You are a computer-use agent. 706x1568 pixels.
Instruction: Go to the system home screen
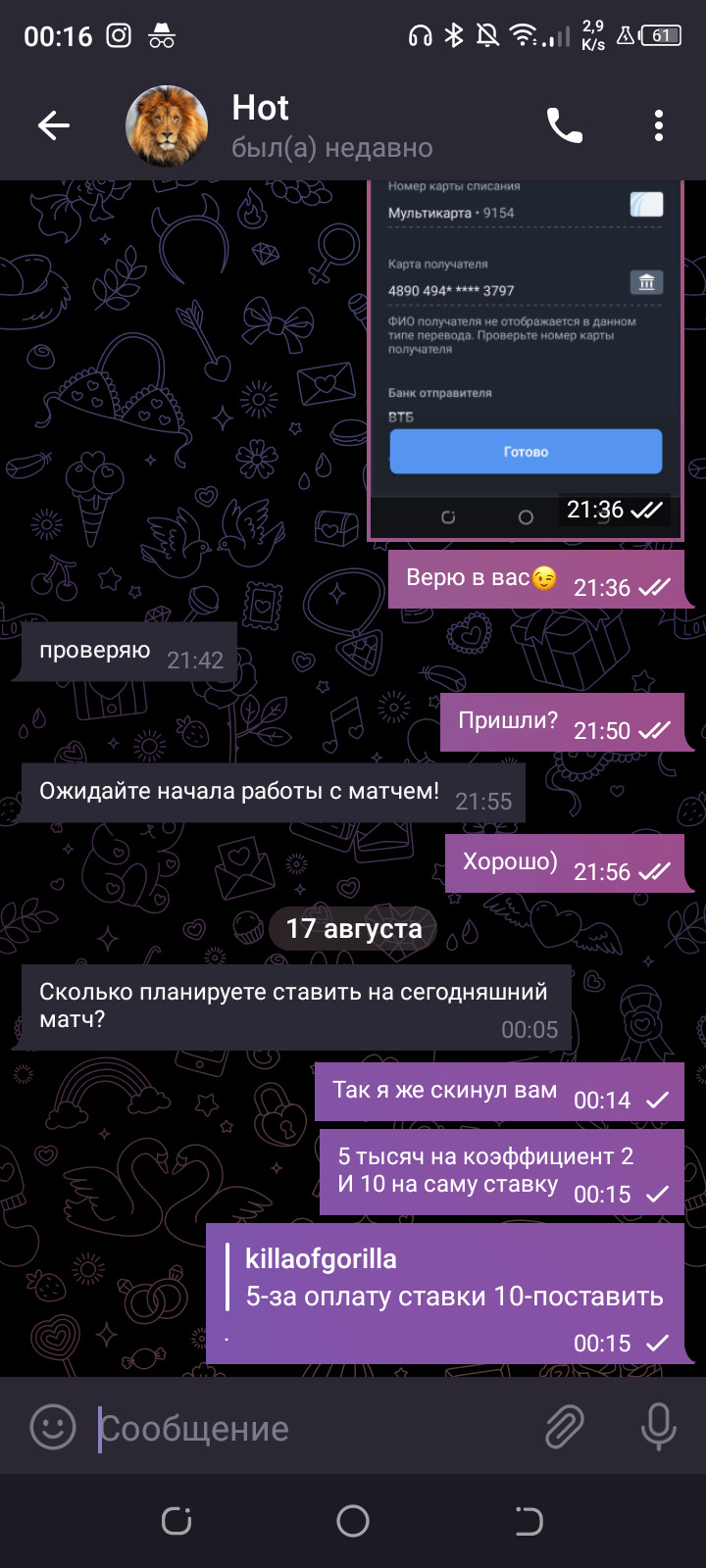(x=353, y=1521)
